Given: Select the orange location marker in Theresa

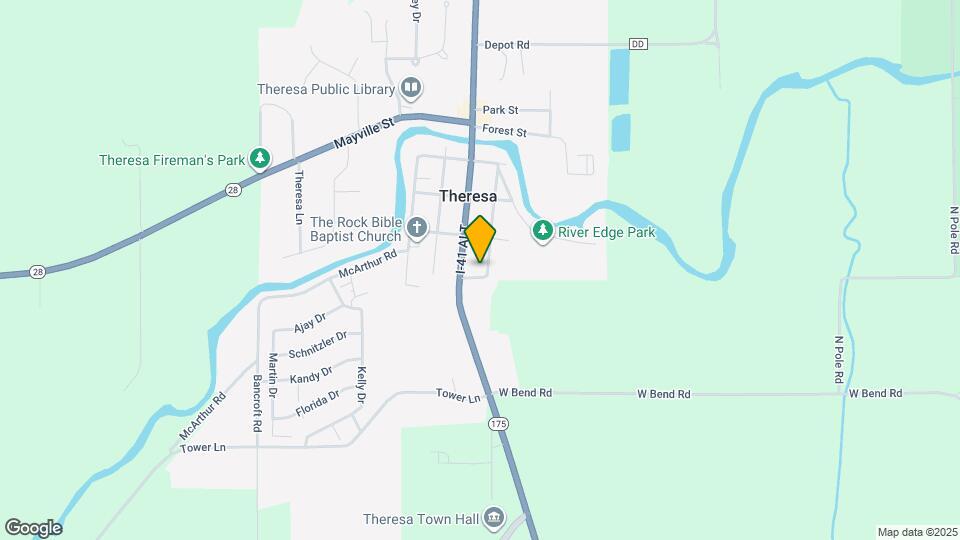Looking at the screenshot, I should 481,239.
